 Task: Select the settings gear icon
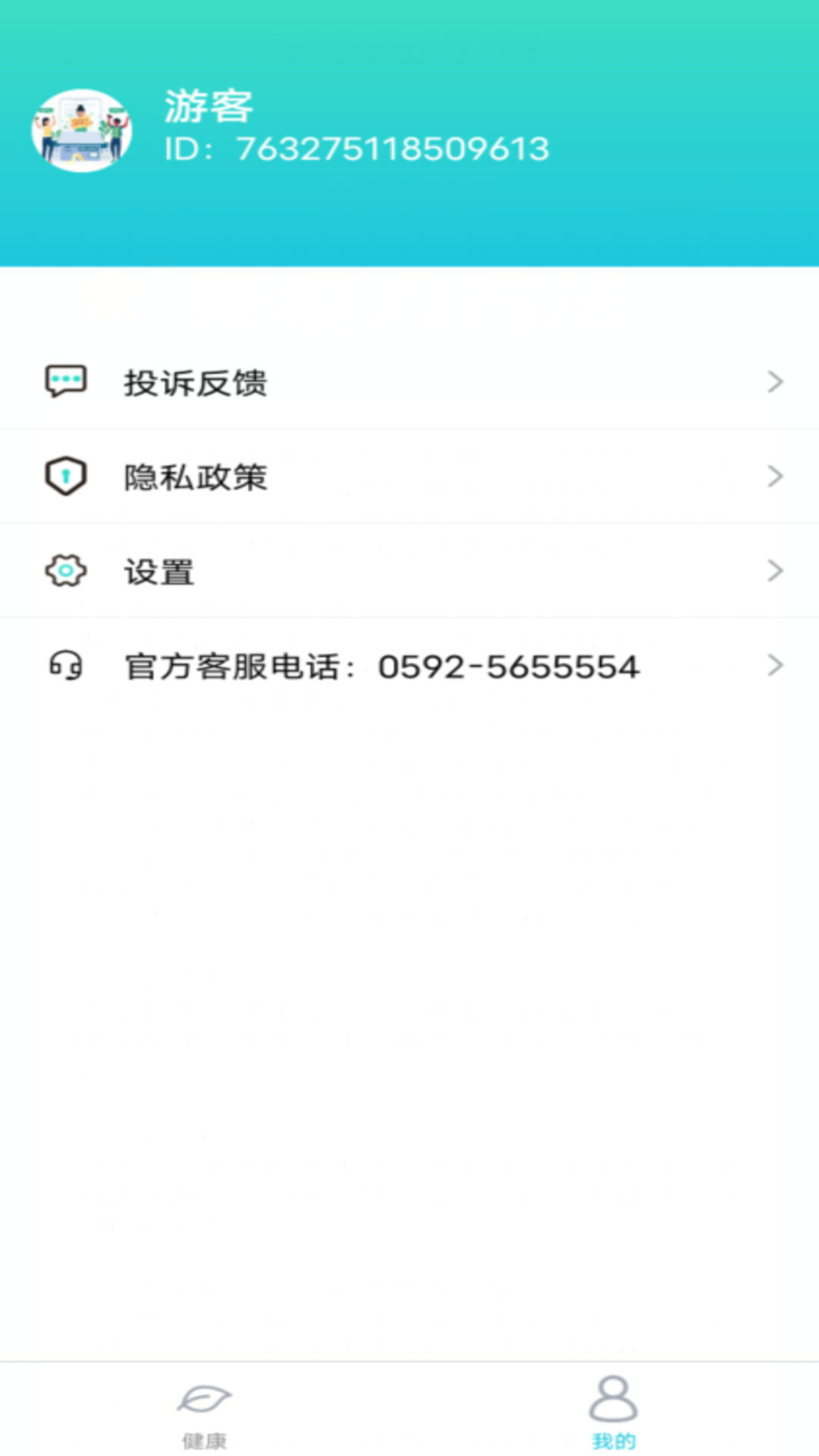(67, 570)
